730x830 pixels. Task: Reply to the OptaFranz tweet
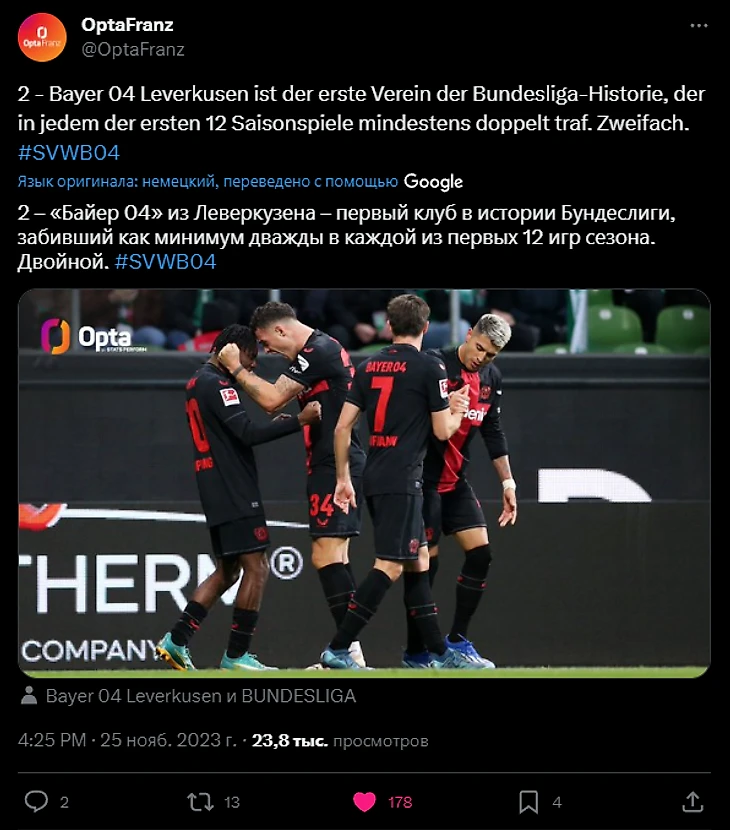[38, 802]
